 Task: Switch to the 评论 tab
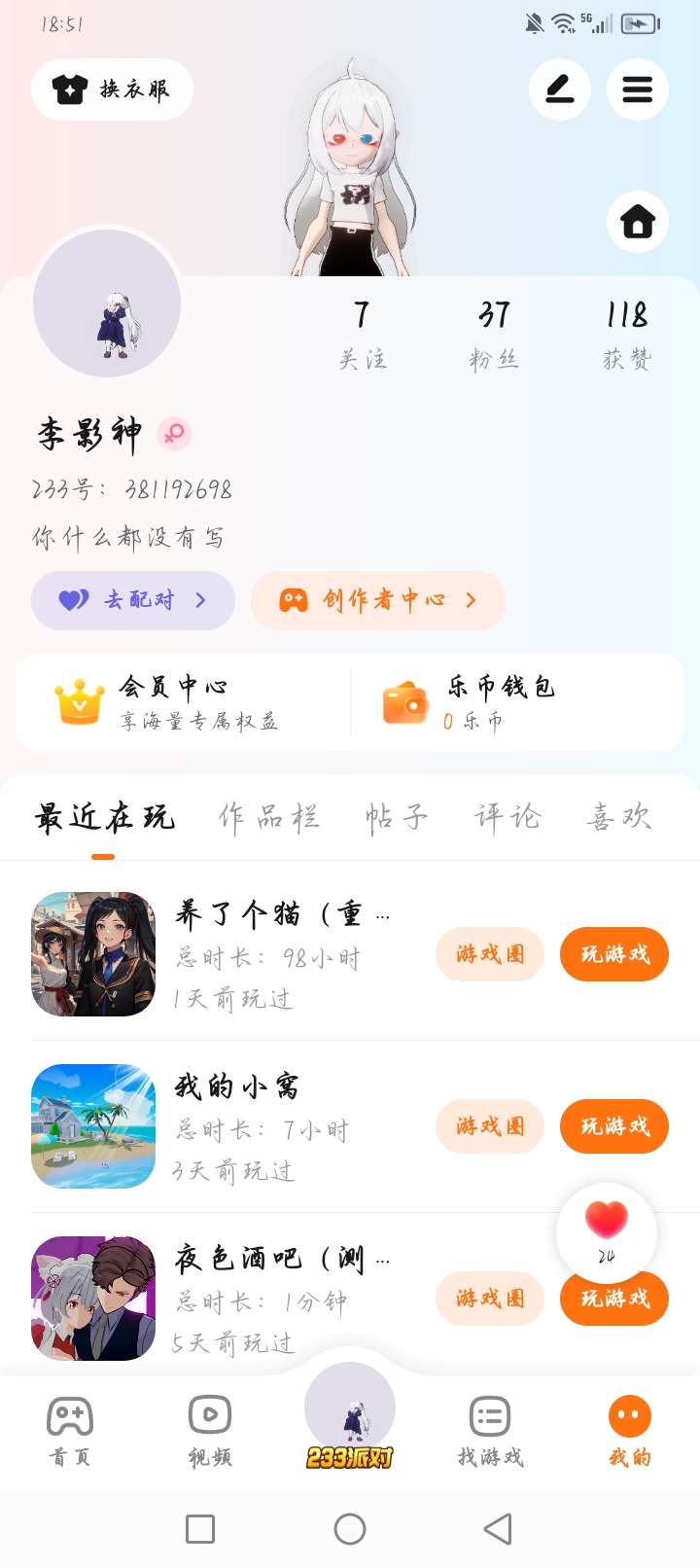coord(507,817)
